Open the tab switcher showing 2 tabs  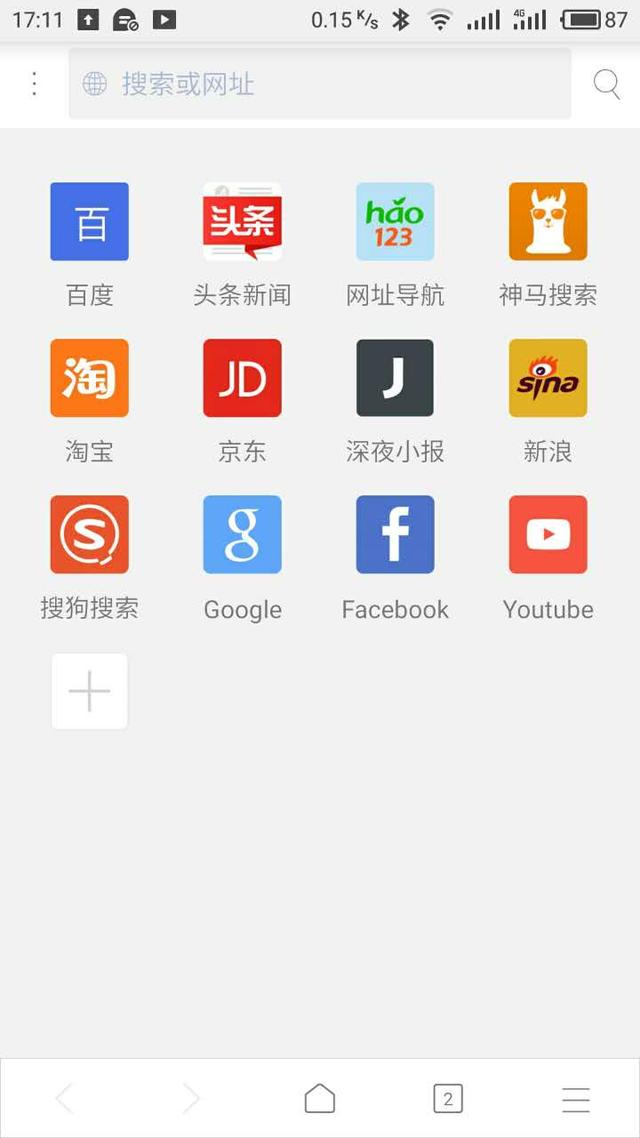(x=448, y=1099)
